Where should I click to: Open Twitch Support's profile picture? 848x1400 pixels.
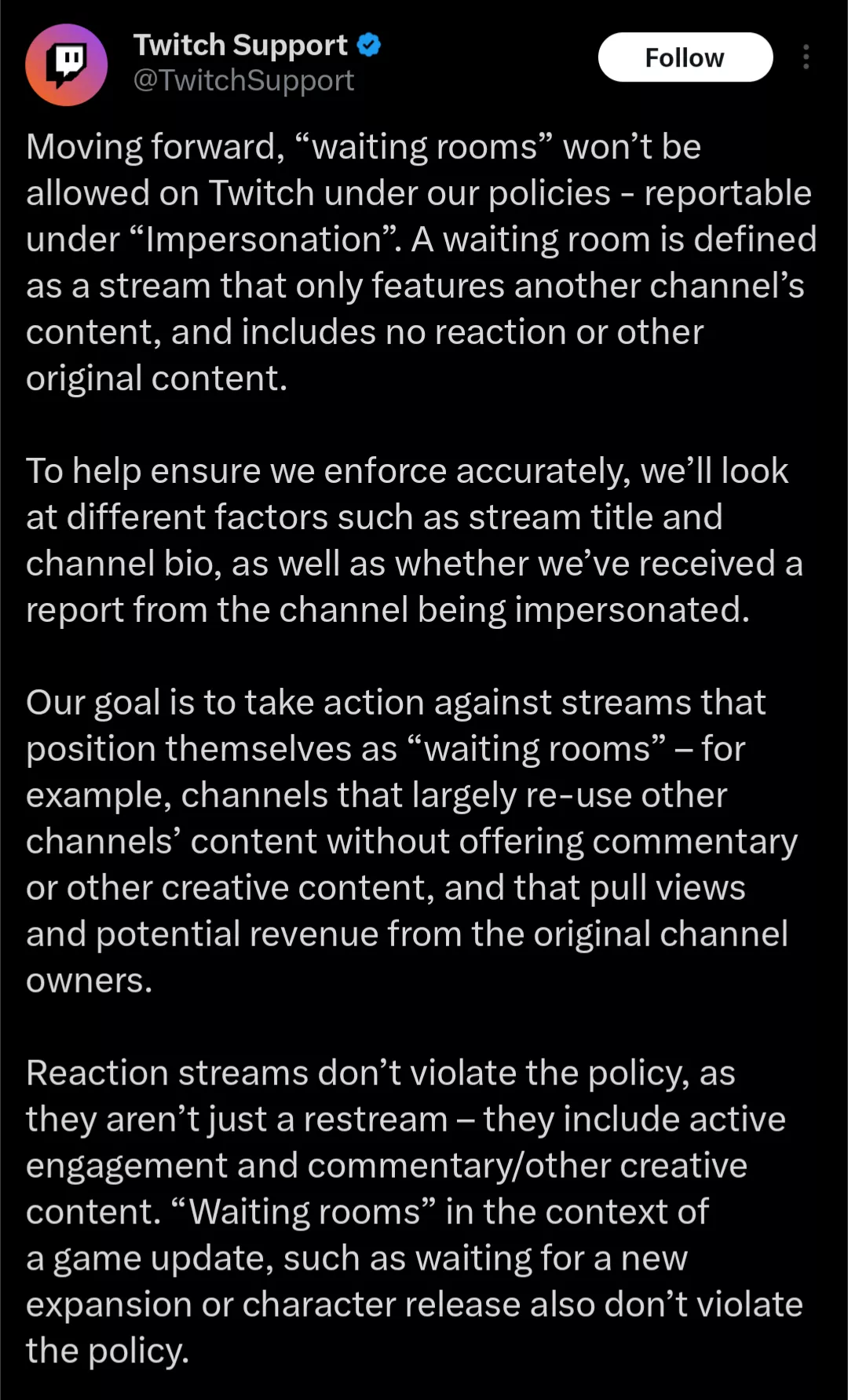click(x=67, y=64)
